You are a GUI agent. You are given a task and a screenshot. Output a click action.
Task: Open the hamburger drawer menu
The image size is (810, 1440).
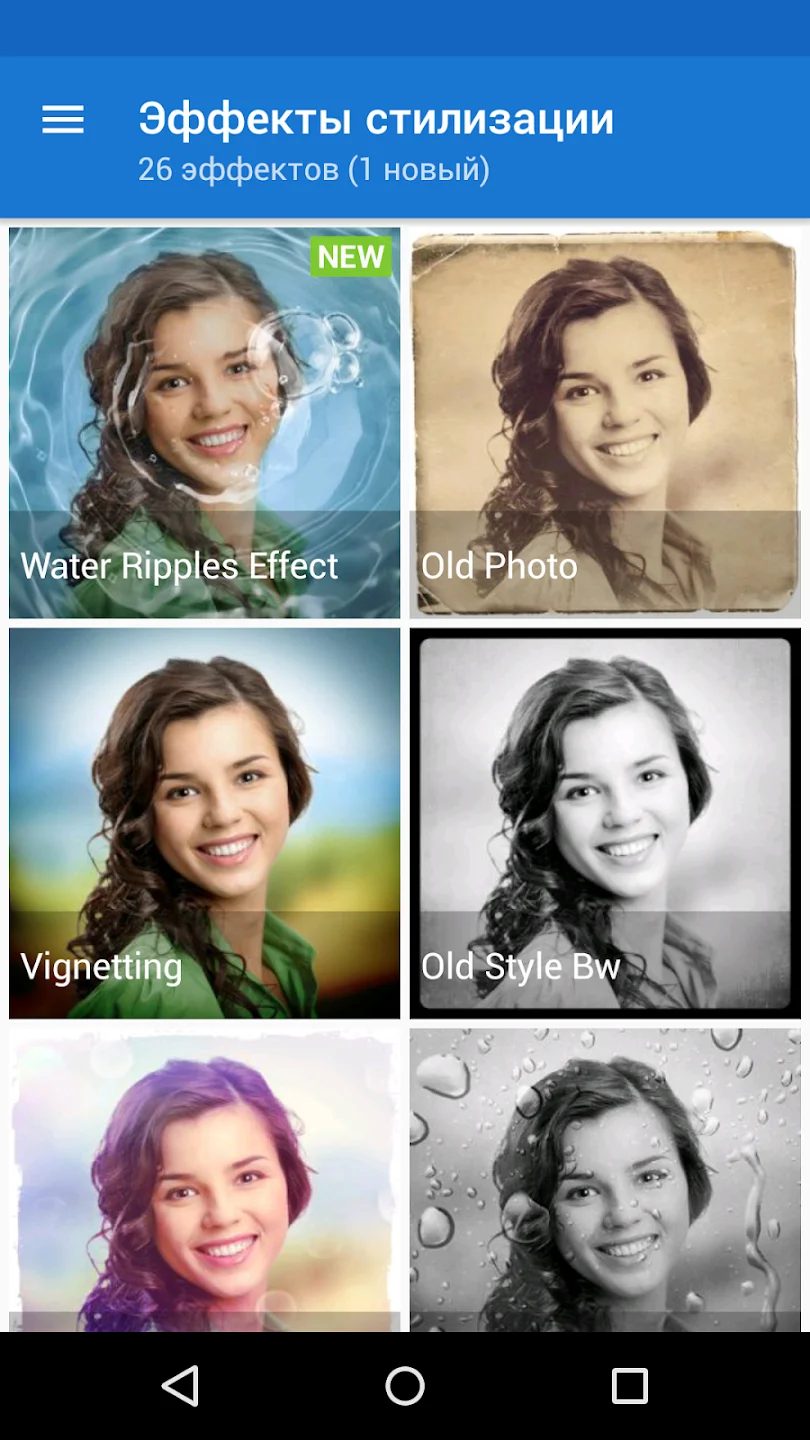click(x=63, y=120)
